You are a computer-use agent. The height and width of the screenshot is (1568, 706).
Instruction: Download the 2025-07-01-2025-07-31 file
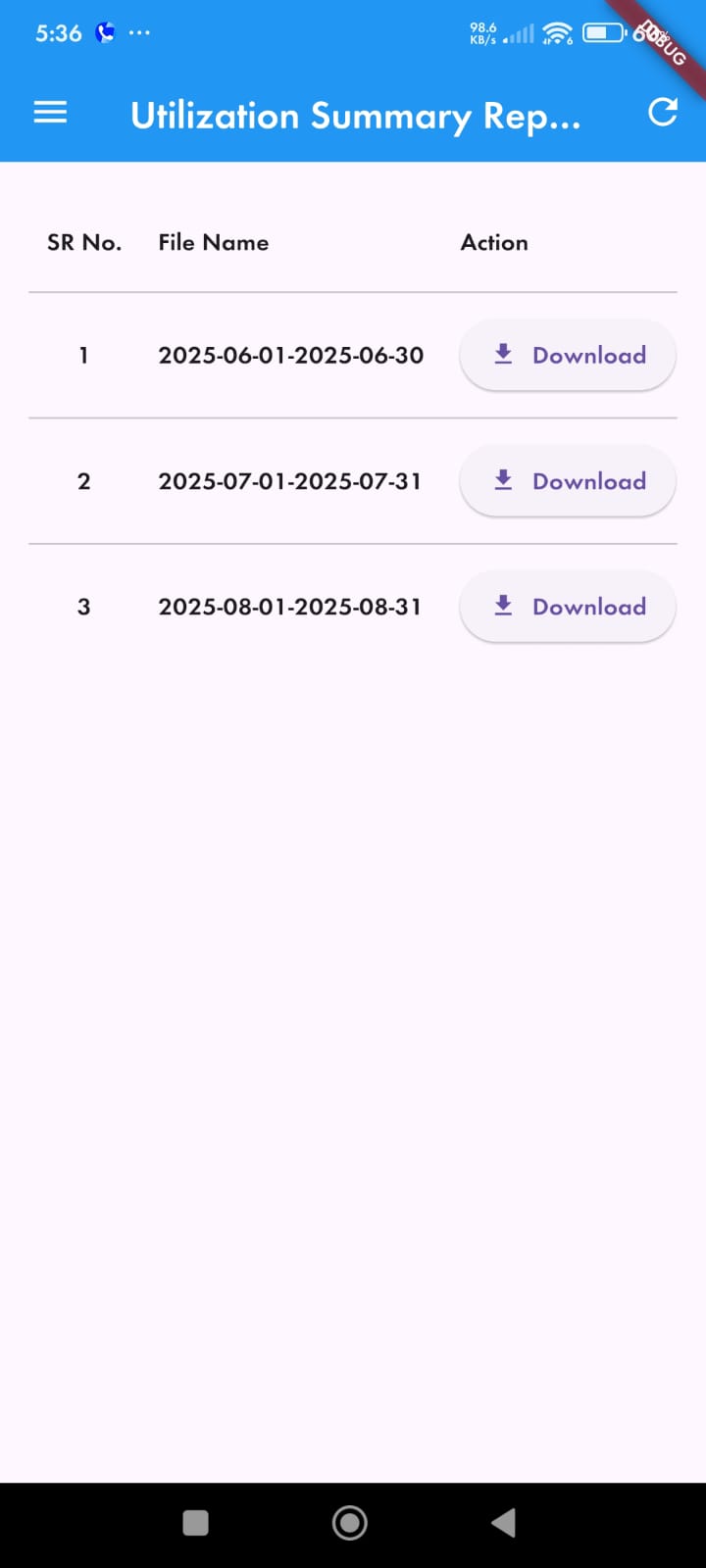tap(568, 481)
